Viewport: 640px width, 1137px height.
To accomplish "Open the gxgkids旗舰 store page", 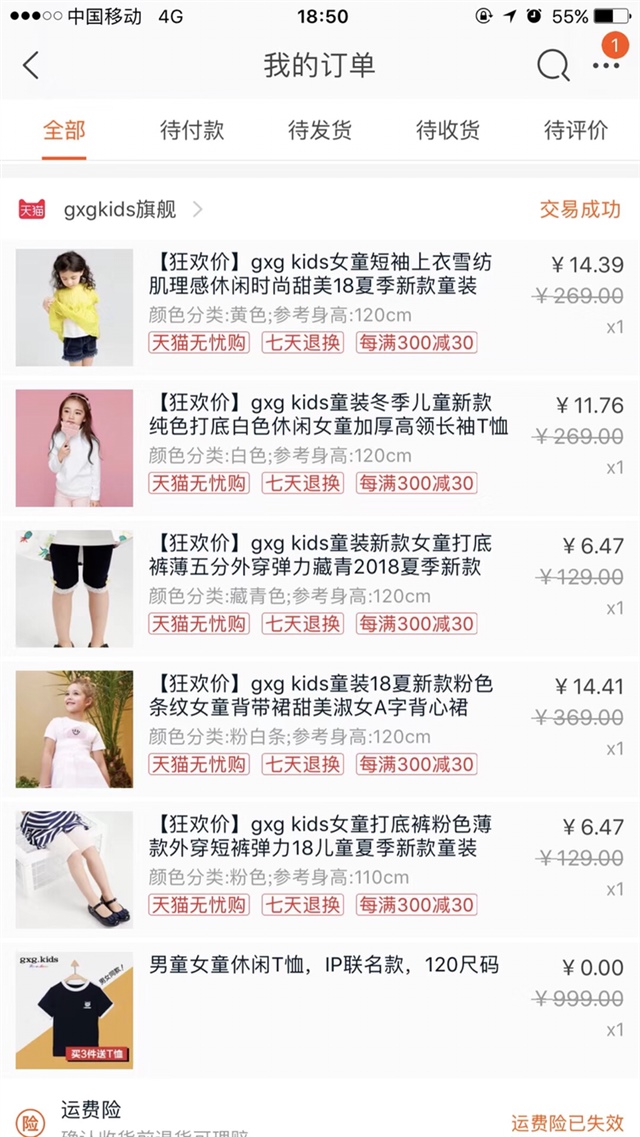I will [x=120, y=209].
